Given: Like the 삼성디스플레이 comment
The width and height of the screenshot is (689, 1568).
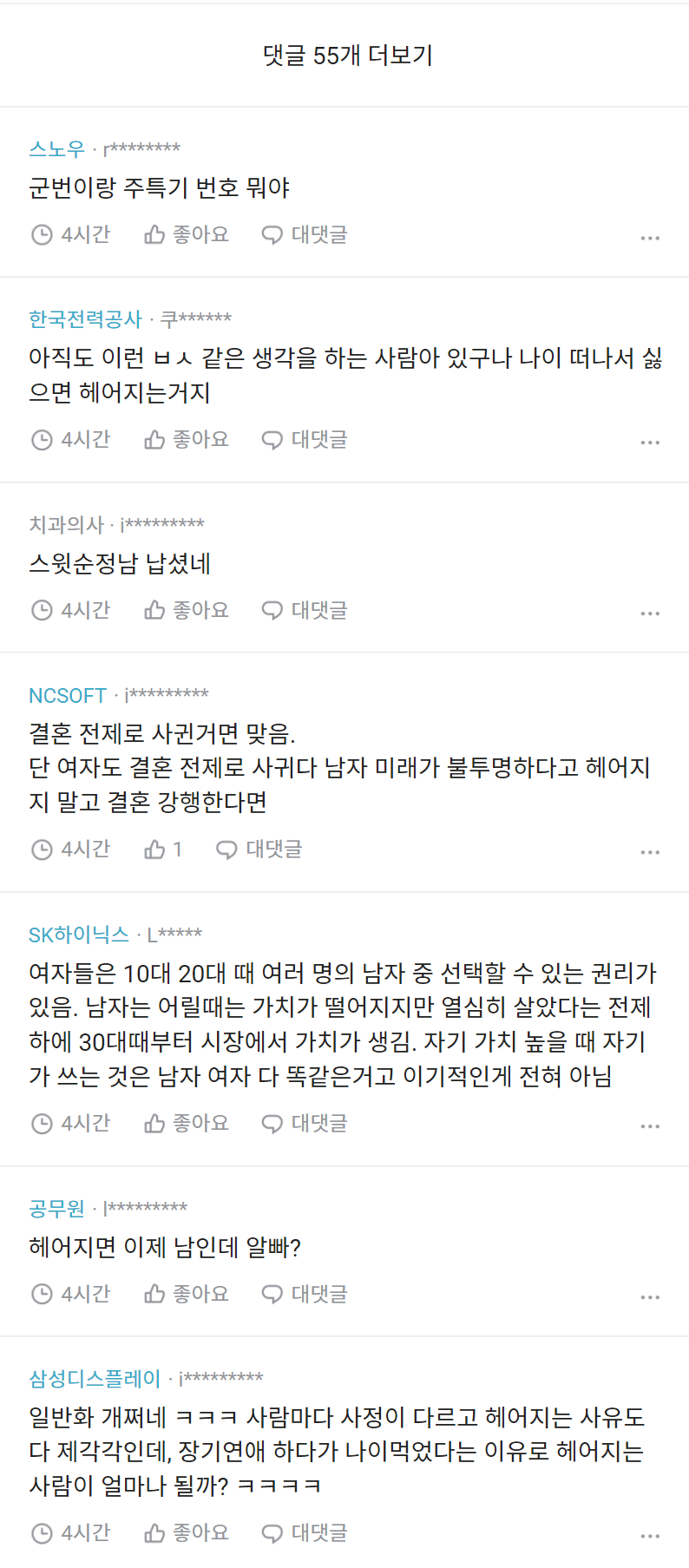Looking at the screenshot, I should pyautogui.click(x=187, y=1532).
